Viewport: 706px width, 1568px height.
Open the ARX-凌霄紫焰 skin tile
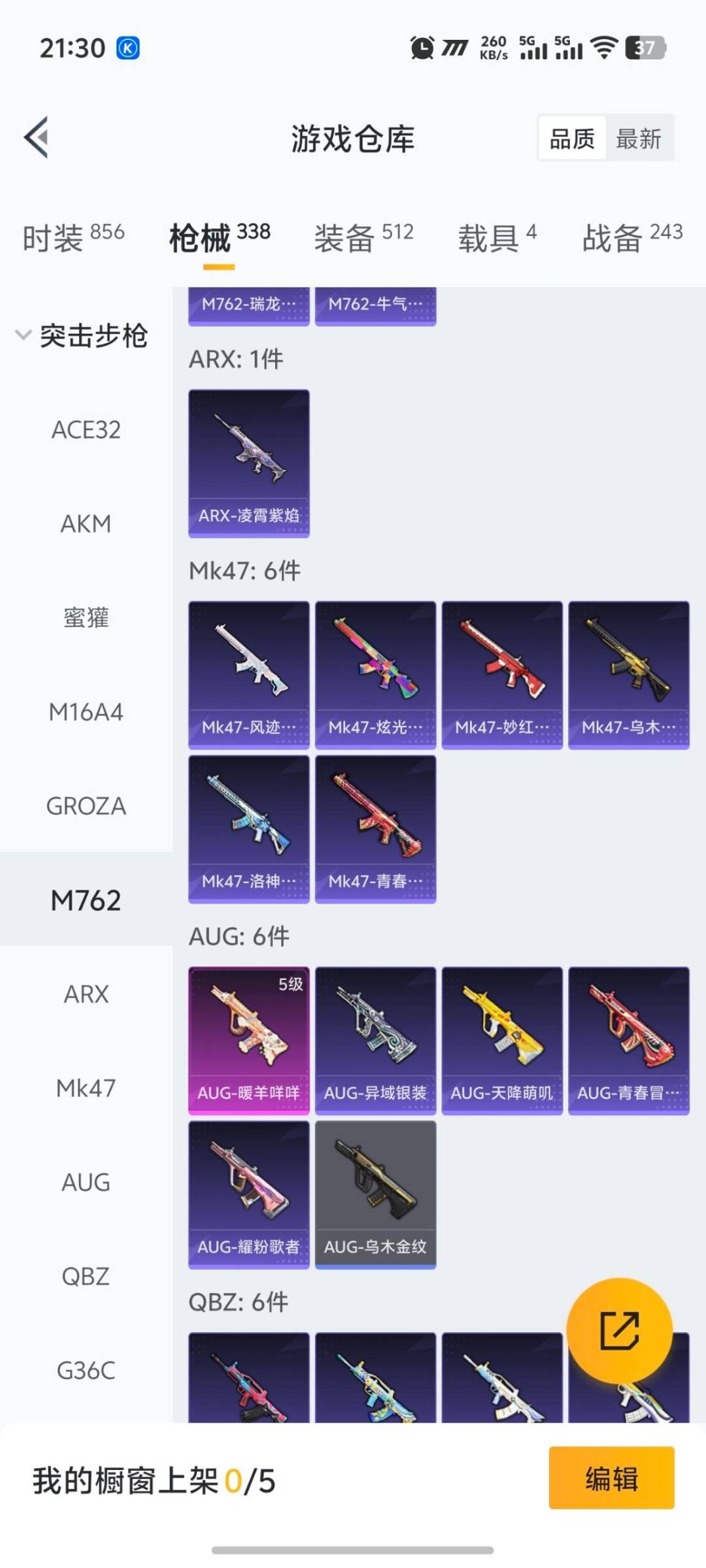tap(248, 463)
